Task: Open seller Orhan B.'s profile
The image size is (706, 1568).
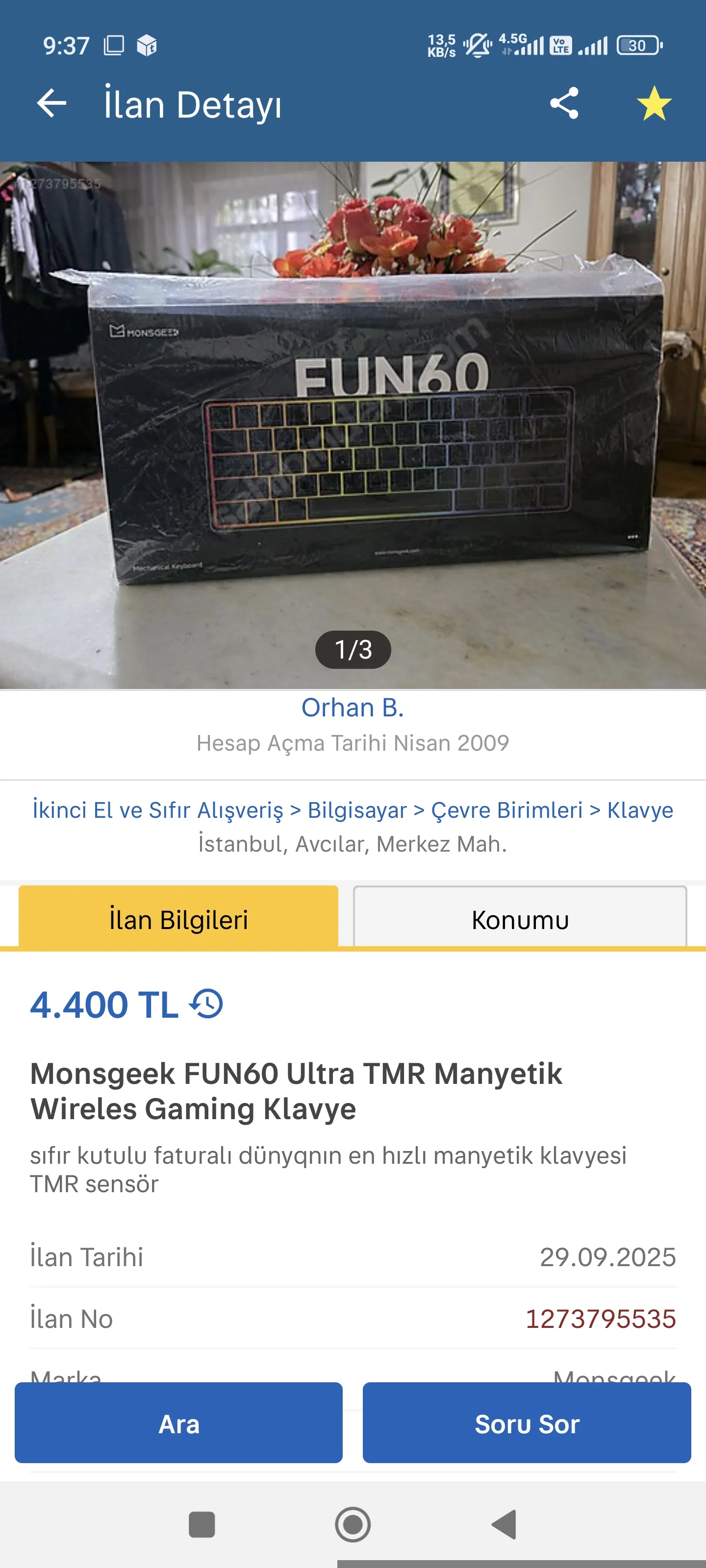Action: click(x=353, y=708)
